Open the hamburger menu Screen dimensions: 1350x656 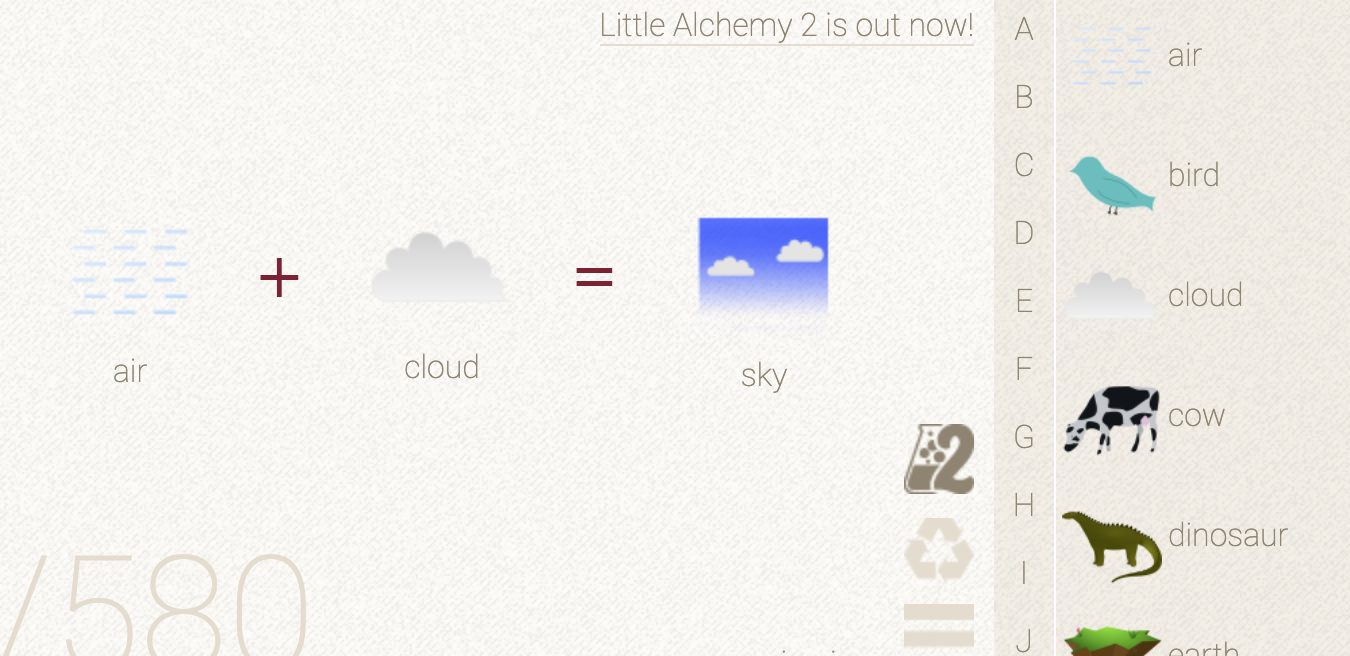(939, 625)
